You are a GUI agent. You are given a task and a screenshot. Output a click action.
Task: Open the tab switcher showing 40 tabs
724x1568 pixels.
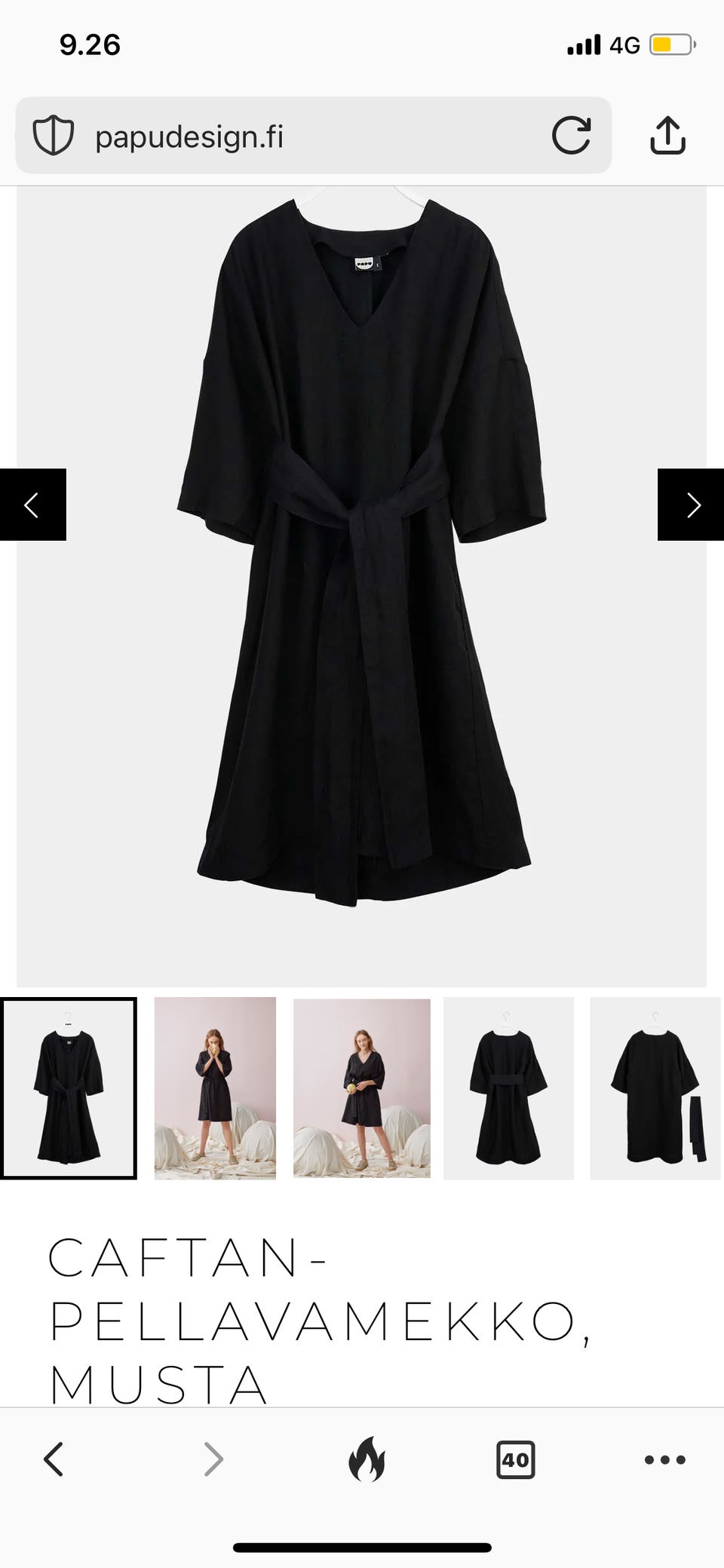click(515, 1459)
